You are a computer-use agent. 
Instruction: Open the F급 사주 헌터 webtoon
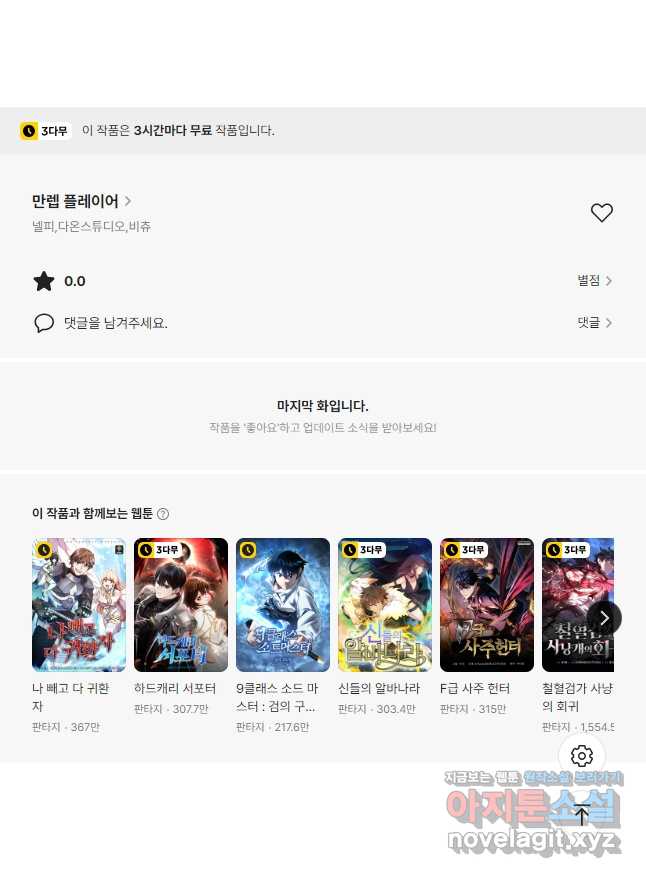487,605
